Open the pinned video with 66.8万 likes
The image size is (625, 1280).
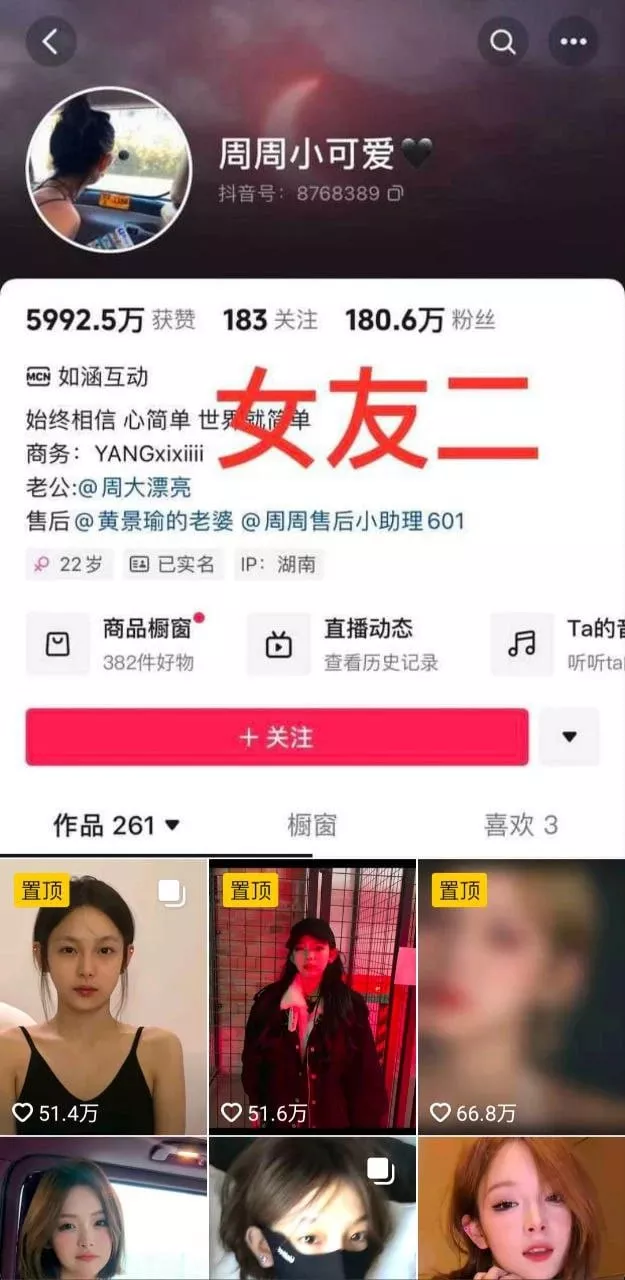(x=521, y=997)
